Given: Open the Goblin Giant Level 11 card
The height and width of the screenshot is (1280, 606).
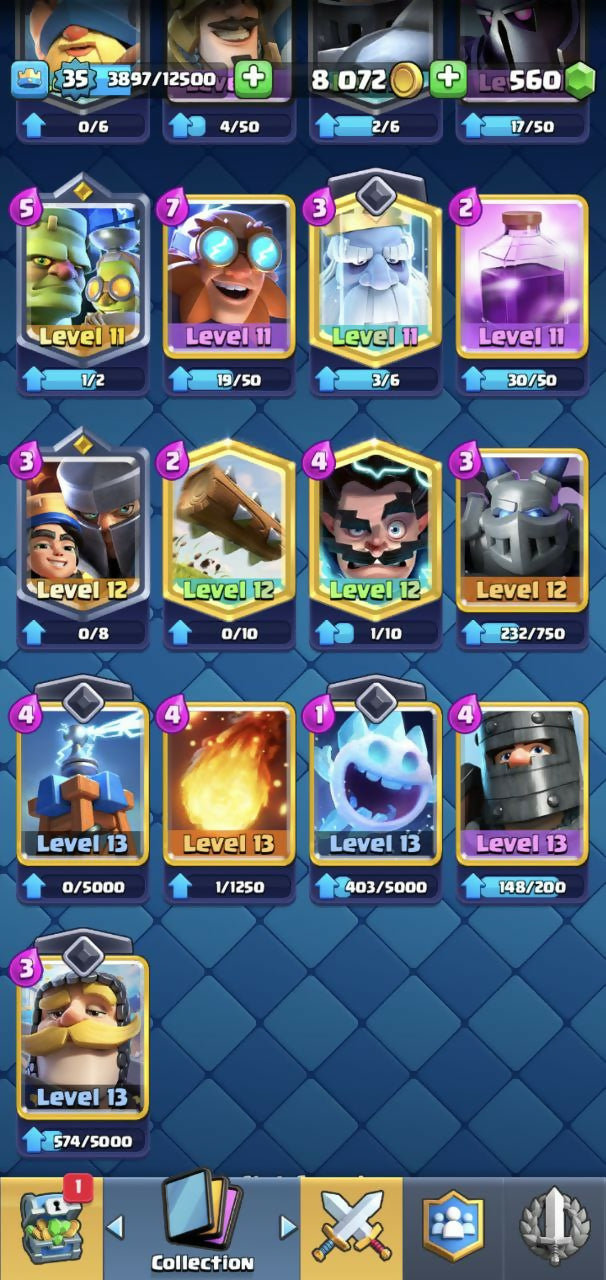Looking at the screenshot, I should point(81,276).
